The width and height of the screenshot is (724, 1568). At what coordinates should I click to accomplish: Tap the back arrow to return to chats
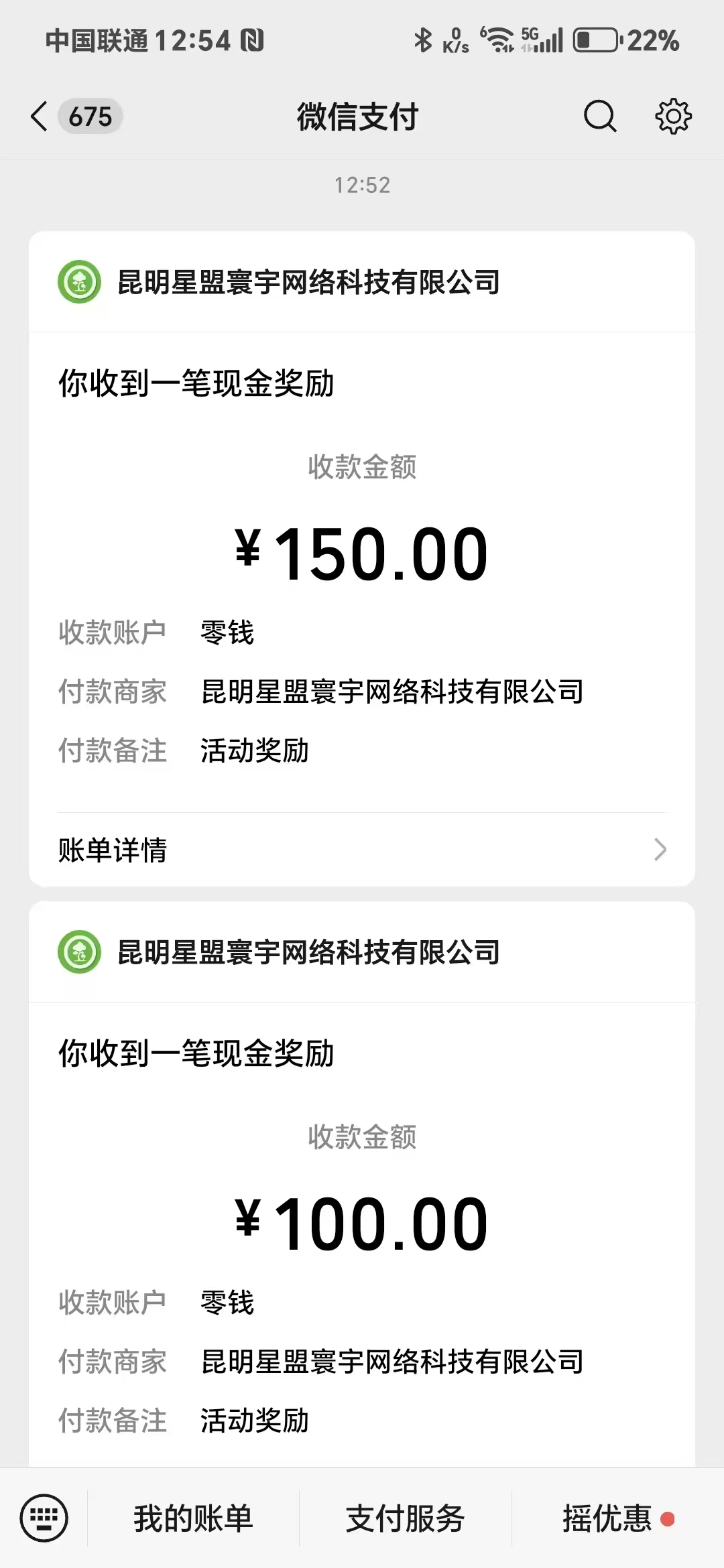[38, 116]
